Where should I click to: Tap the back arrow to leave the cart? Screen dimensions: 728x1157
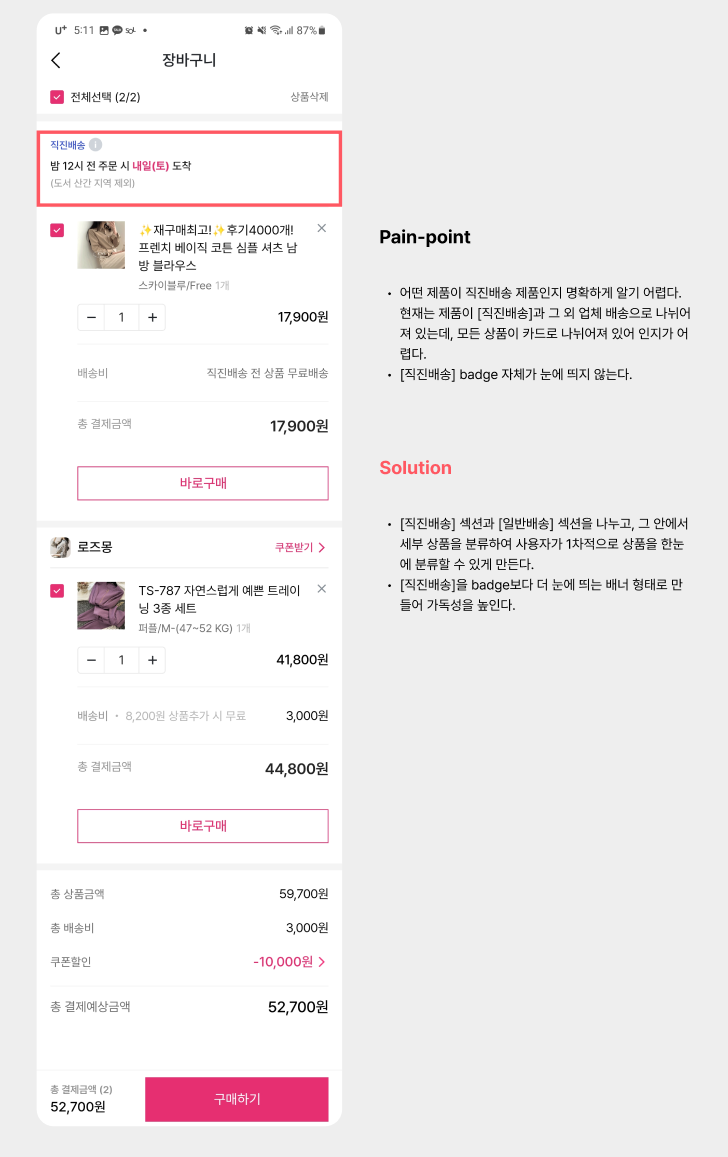pyautogui.click(x=55, y=62)
